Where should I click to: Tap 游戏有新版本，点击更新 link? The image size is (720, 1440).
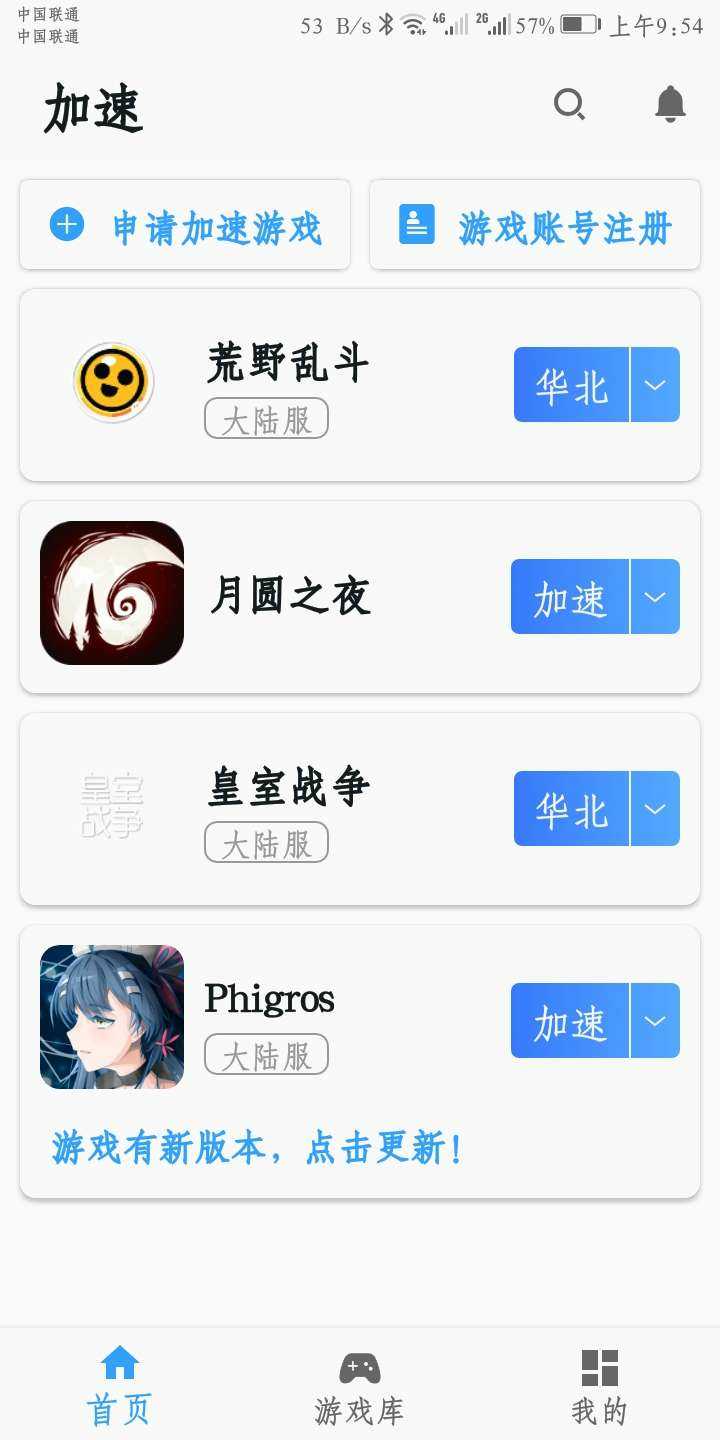tap(258, 1149)
